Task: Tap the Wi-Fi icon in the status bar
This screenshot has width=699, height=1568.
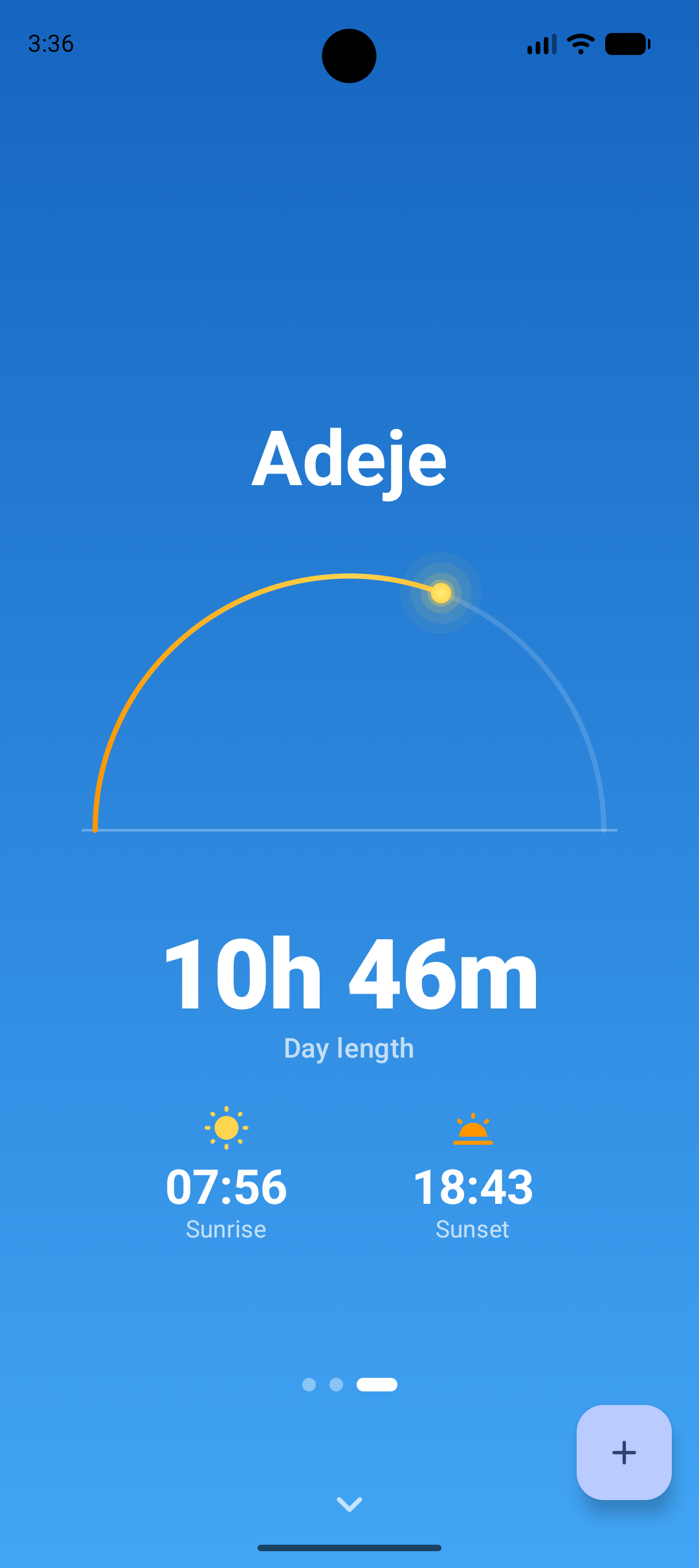Action: click(579, 43)
